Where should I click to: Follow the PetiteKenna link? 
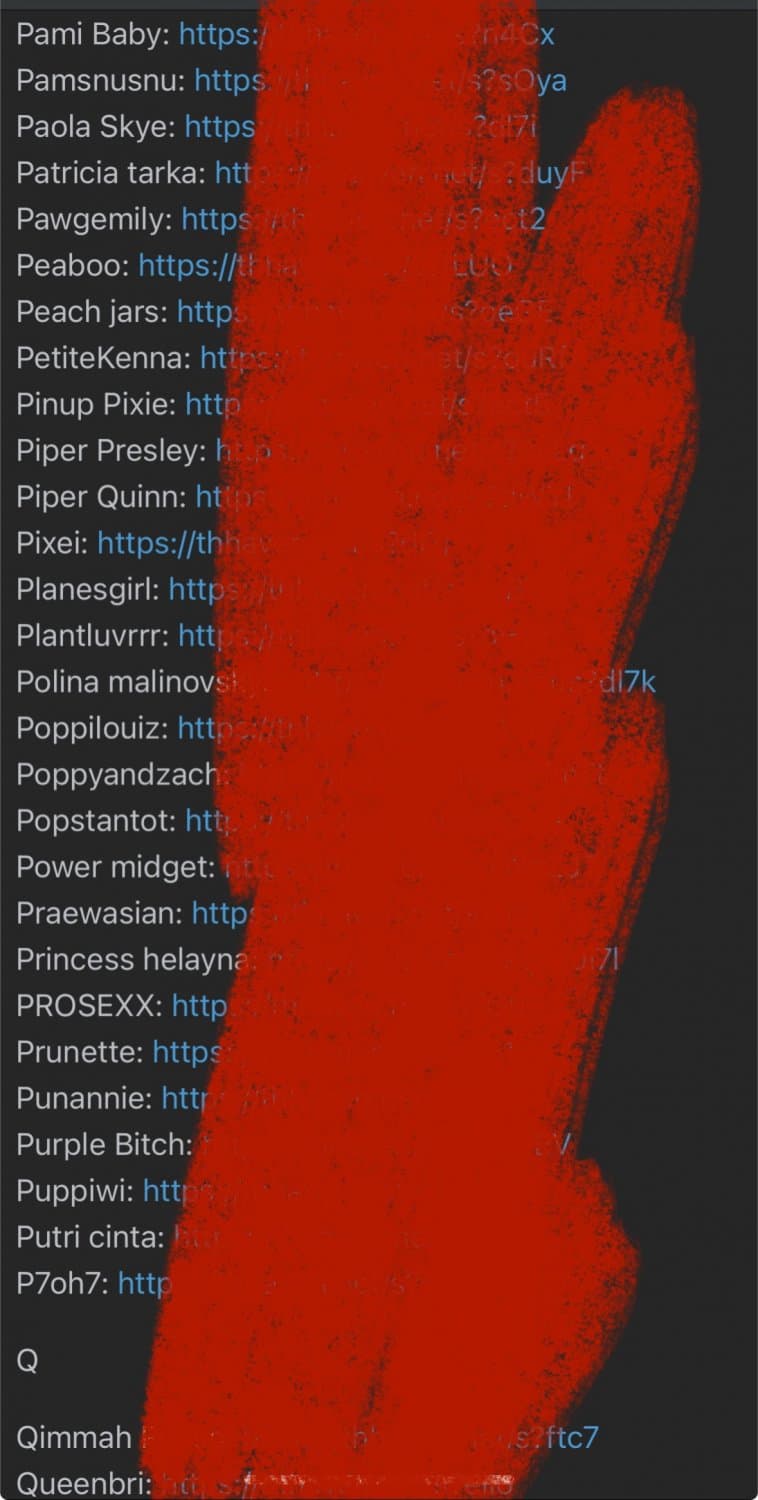pyautogui.click(x=230, y=358)
